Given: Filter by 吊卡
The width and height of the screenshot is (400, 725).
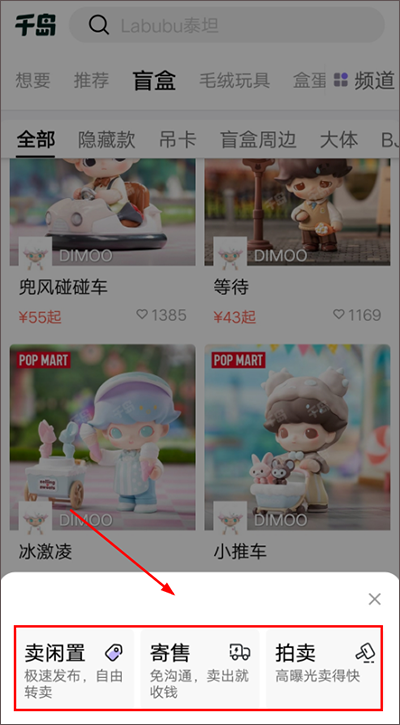Looking at the screenshot, I should point(178,140).
